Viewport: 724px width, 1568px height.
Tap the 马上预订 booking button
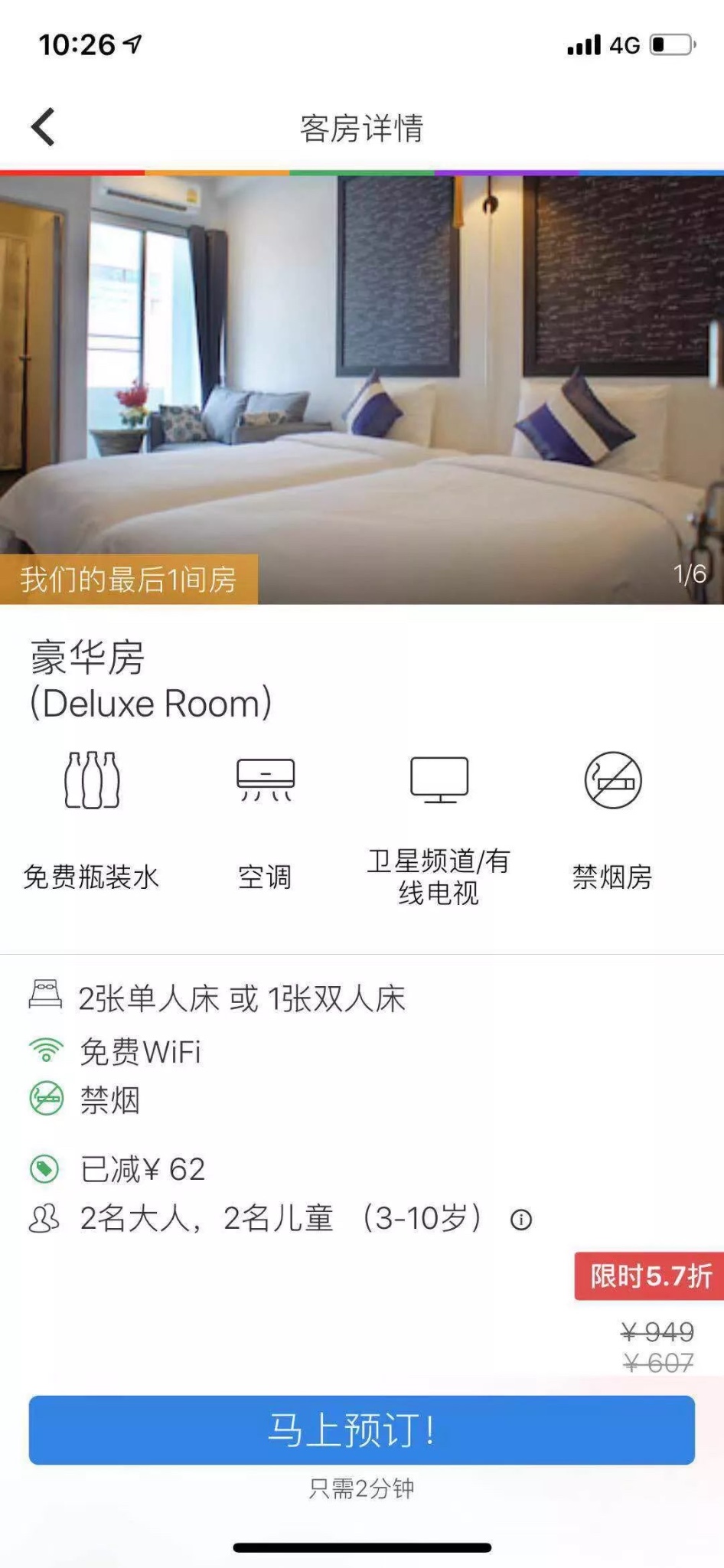[x=362, y=1429]
